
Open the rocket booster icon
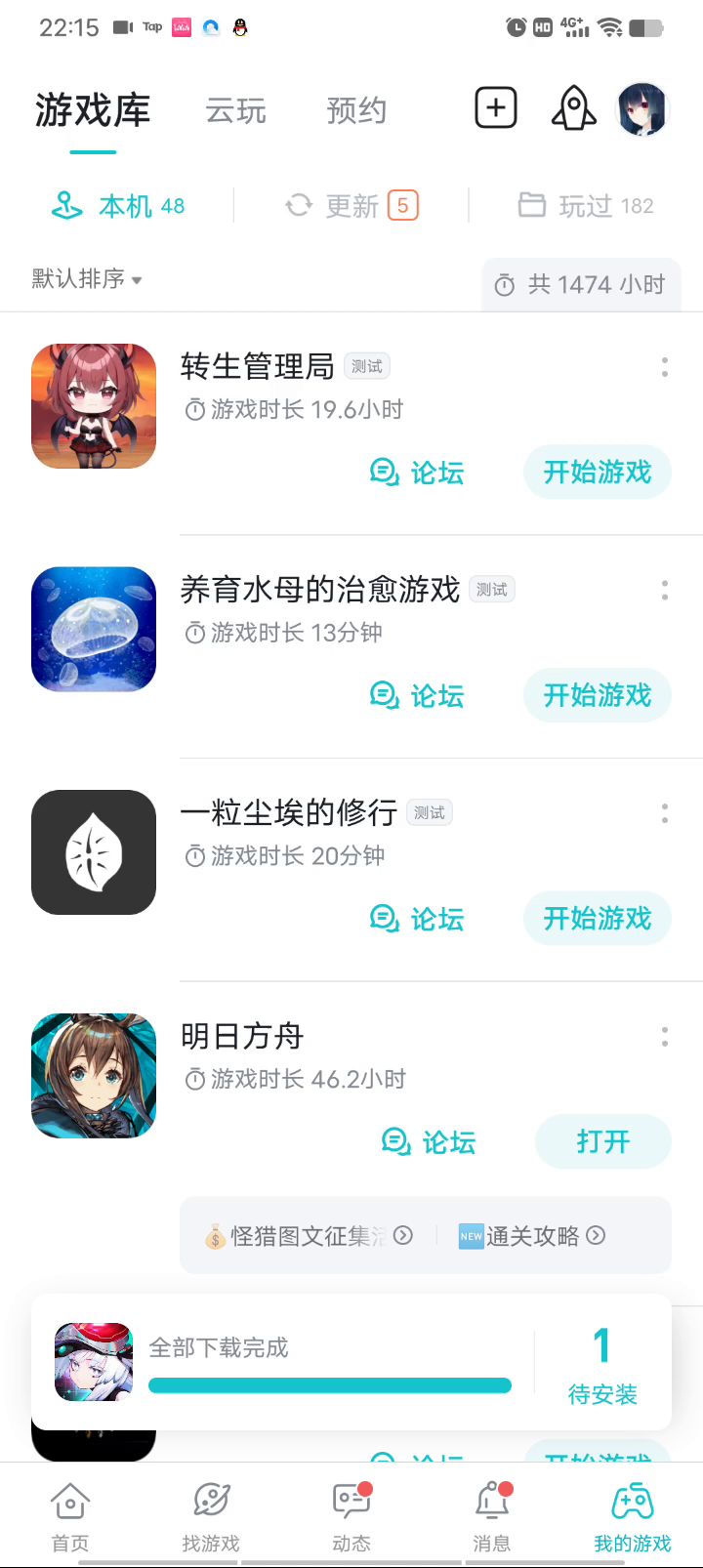point(573,108)
